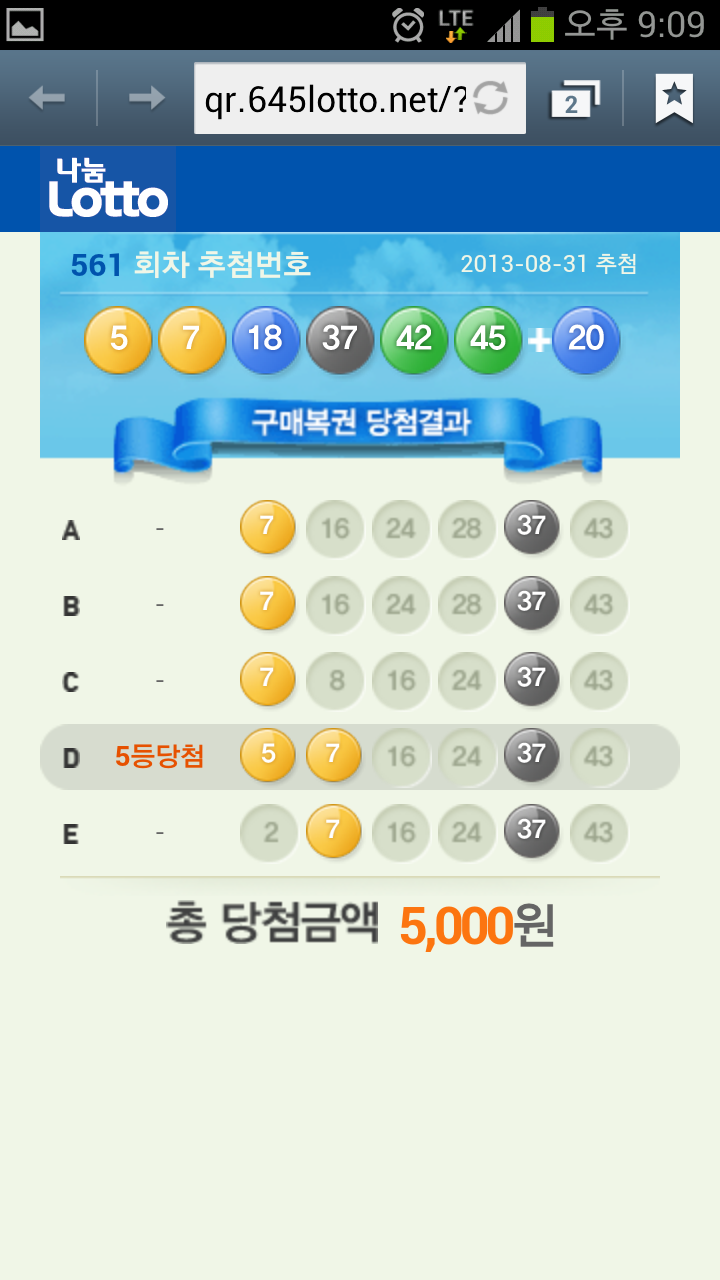Go forward to the next page
Viewport: 720px width, 1280px height.
(x=146, y=98)
